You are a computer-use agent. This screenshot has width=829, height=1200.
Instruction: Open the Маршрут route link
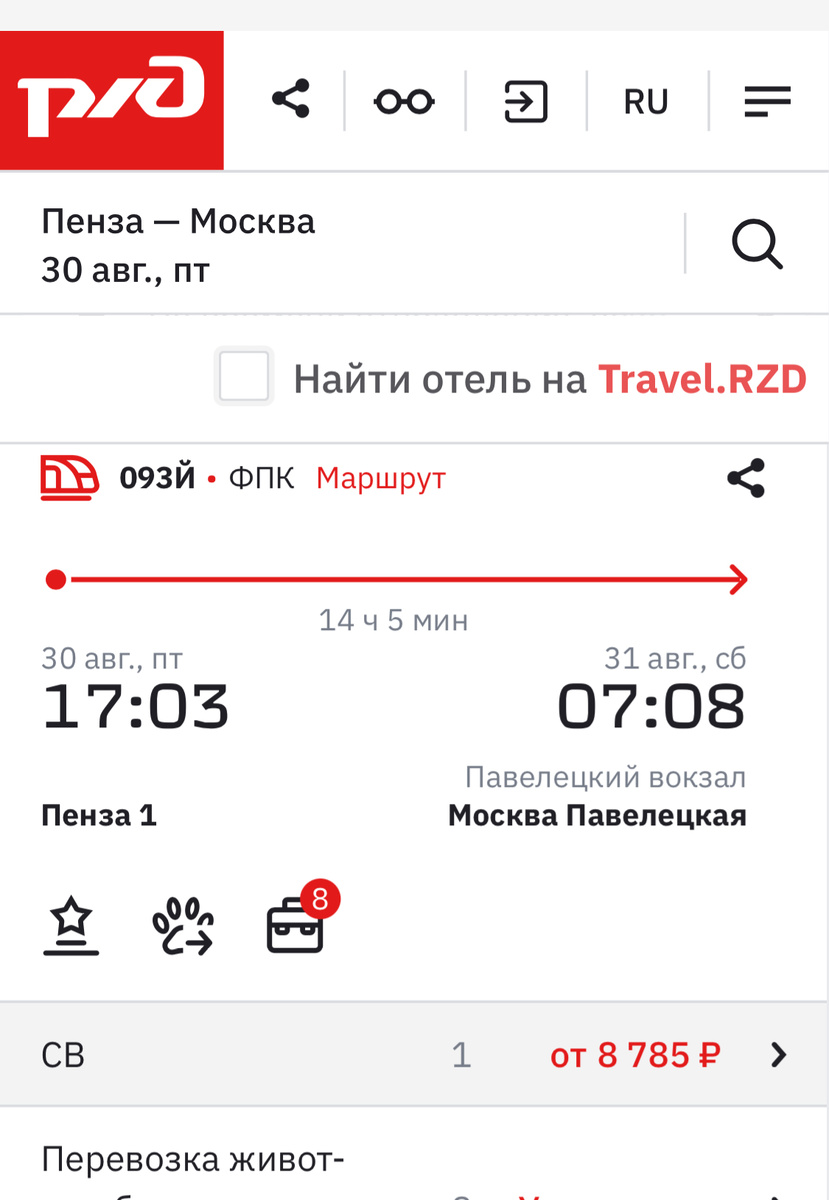click(x=380, y=478)
